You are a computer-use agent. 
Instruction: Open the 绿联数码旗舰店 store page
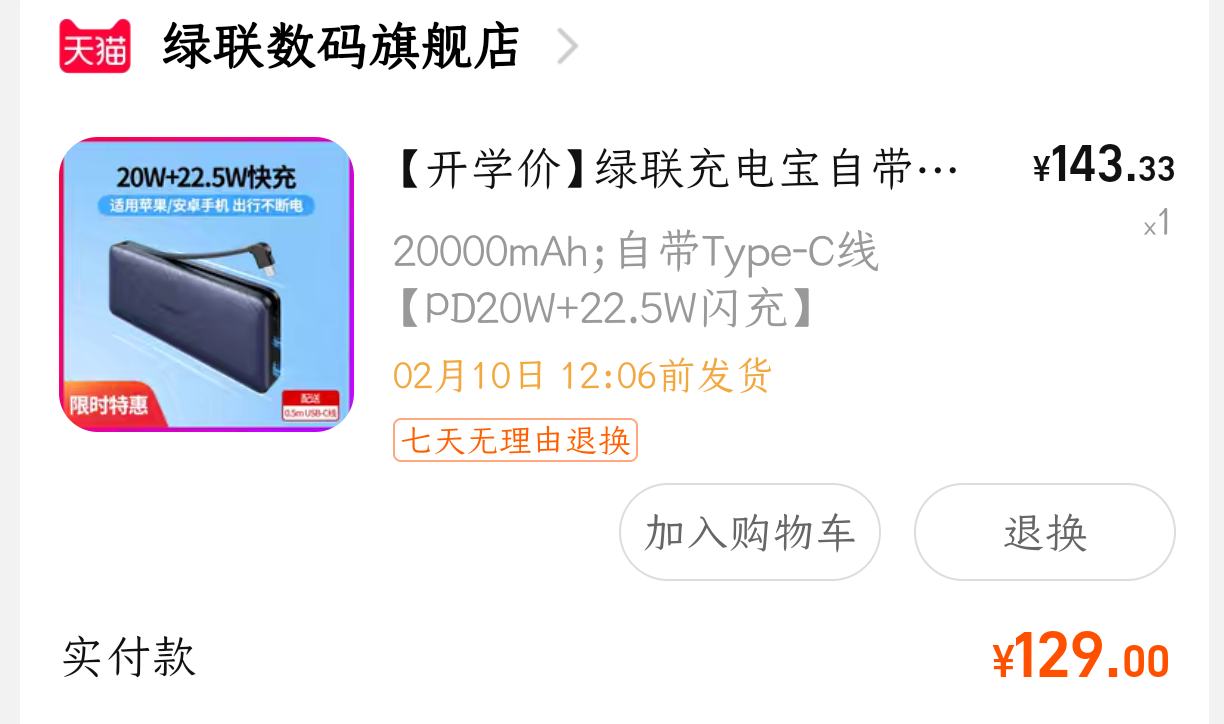(340, 47)
